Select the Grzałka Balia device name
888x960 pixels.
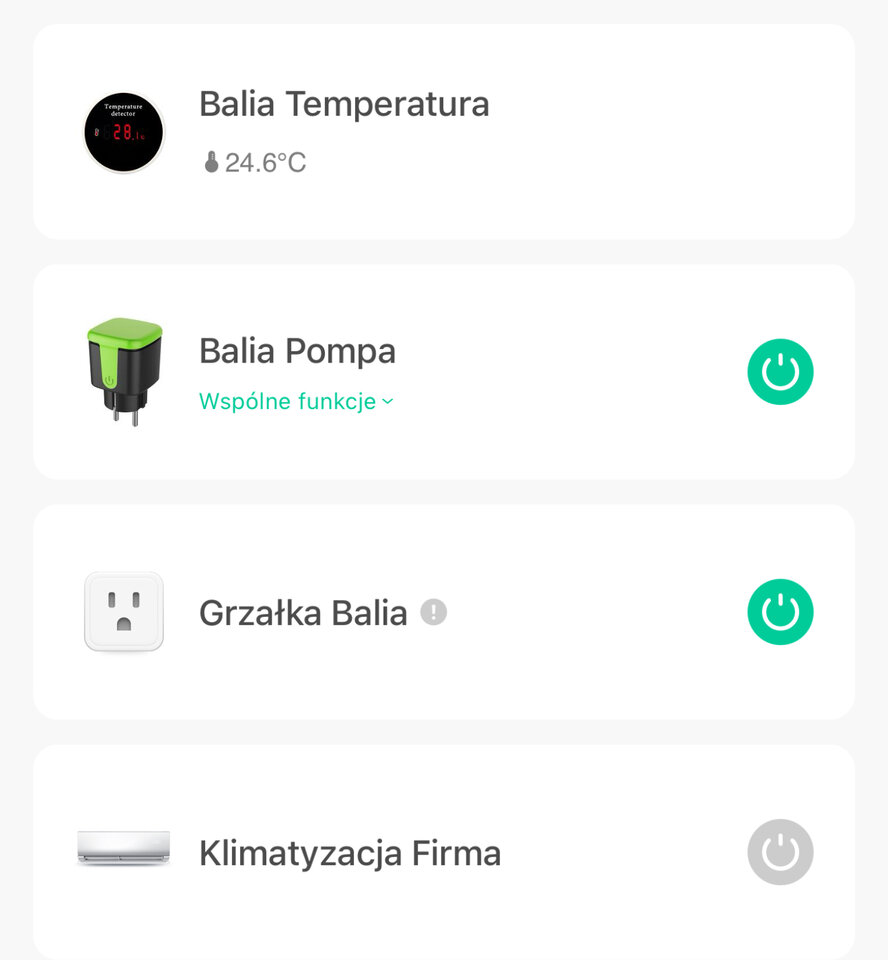pos(303,611)
